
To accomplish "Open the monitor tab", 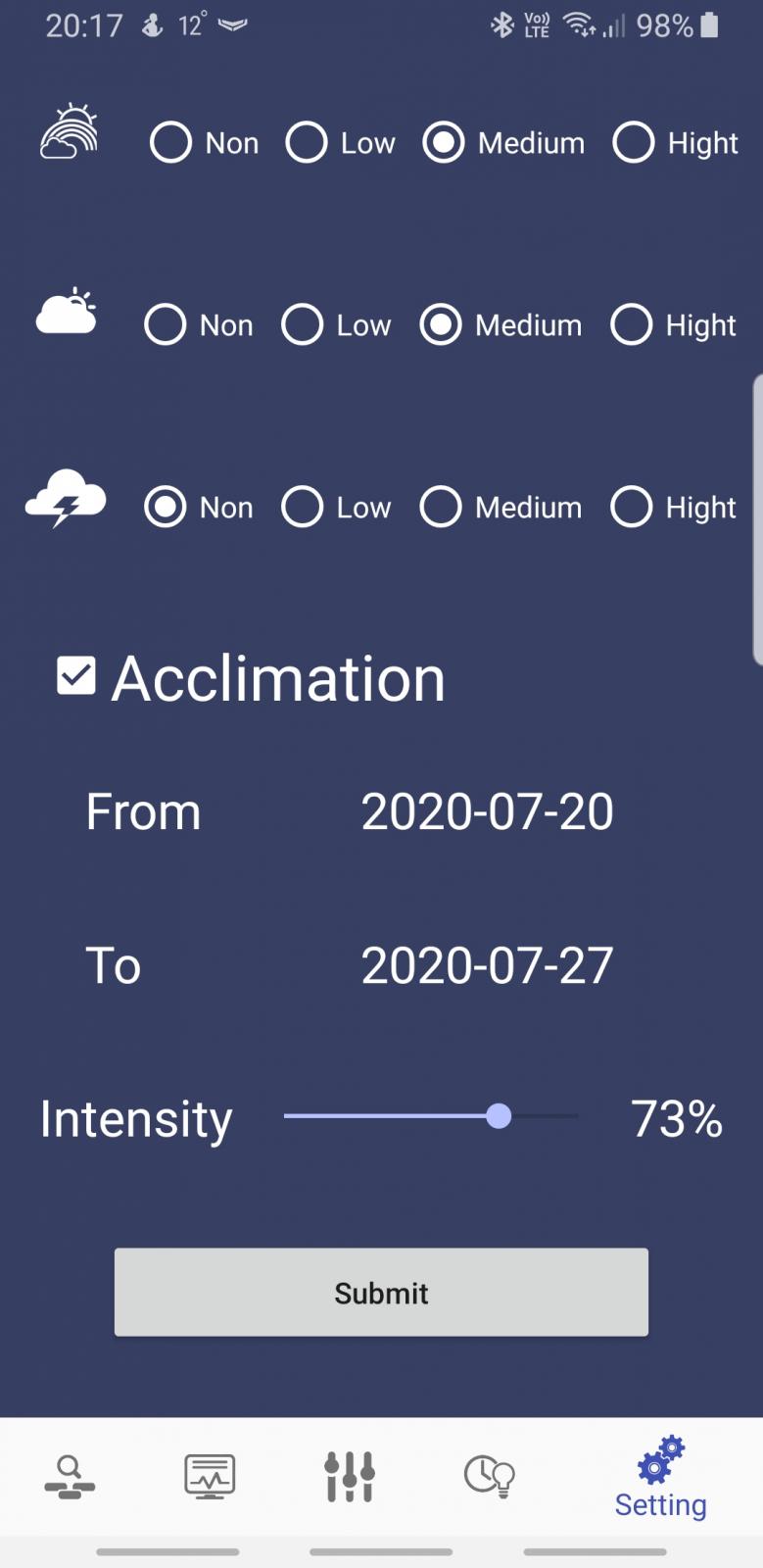I will coord(210,1477).
